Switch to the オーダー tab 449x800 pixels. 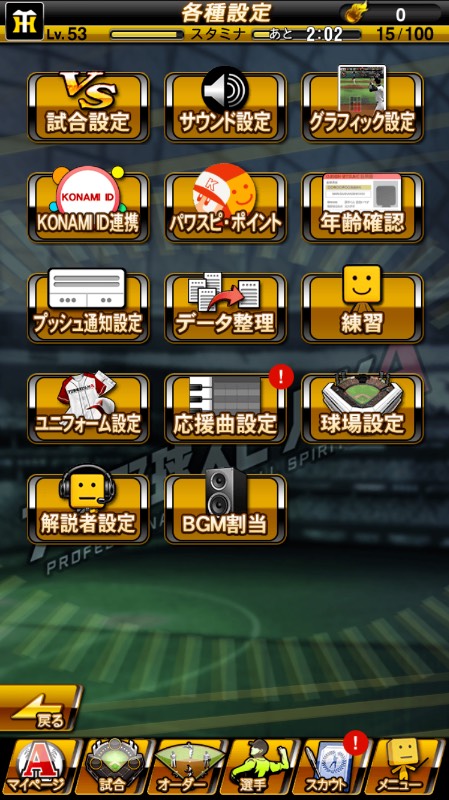click(x=187, y=767)
